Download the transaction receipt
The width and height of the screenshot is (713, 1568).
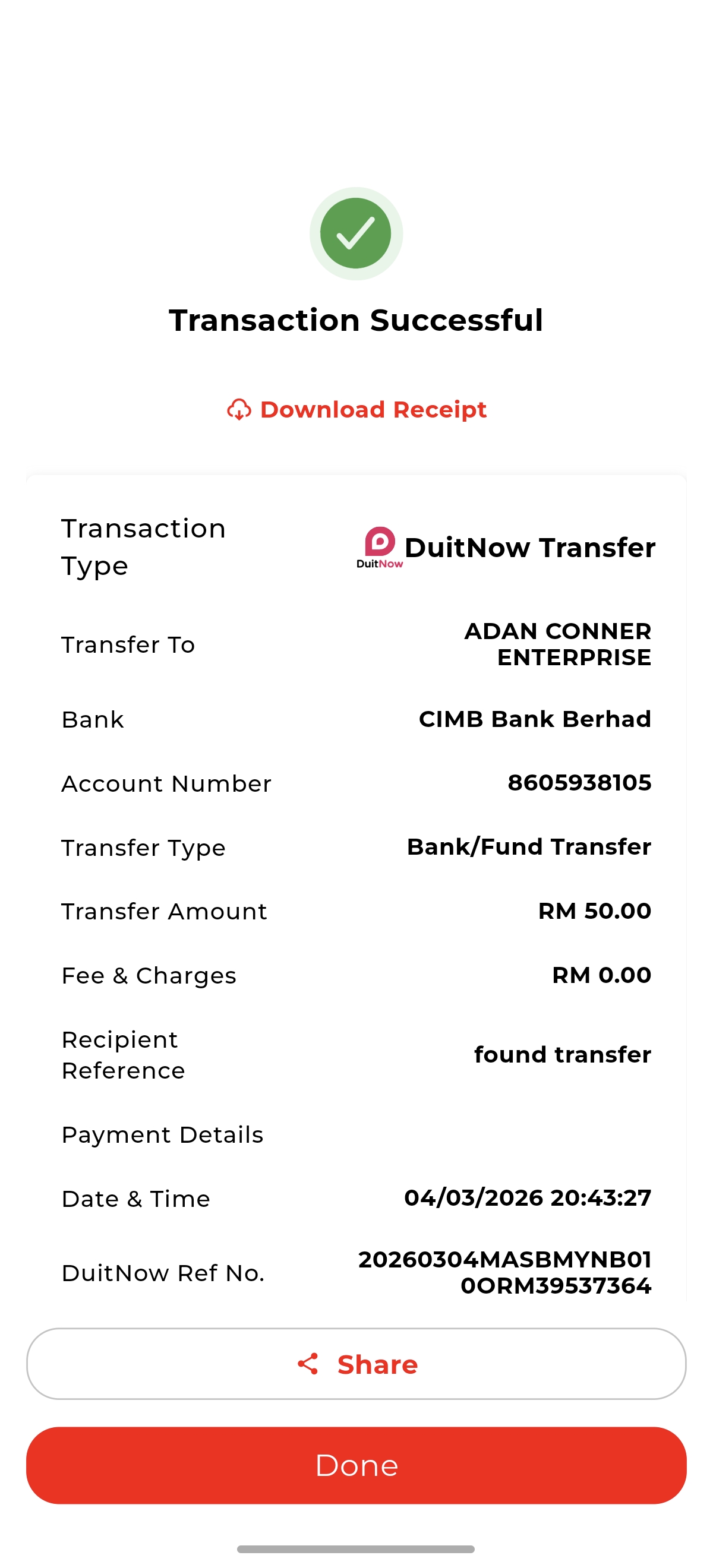point(357,410)
